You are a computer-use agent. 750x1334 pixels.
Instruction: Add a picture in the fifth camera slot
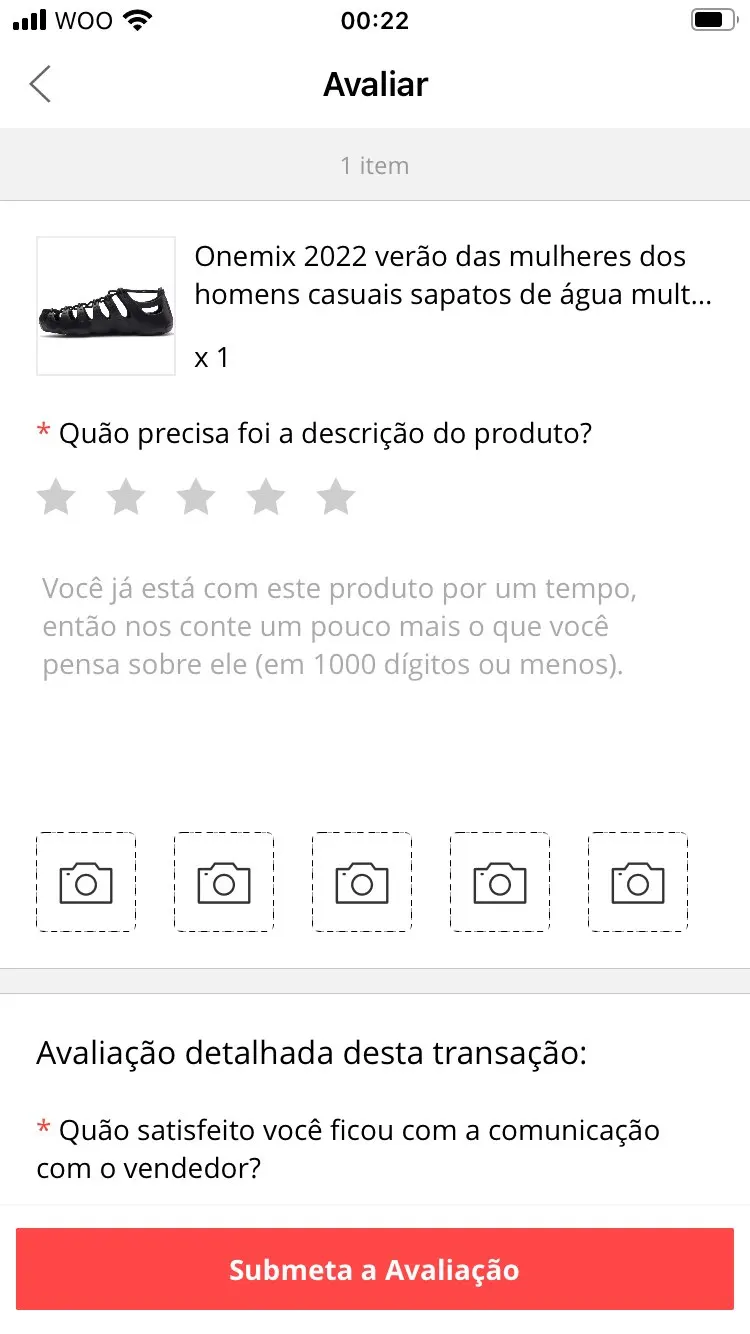(638, 882)
